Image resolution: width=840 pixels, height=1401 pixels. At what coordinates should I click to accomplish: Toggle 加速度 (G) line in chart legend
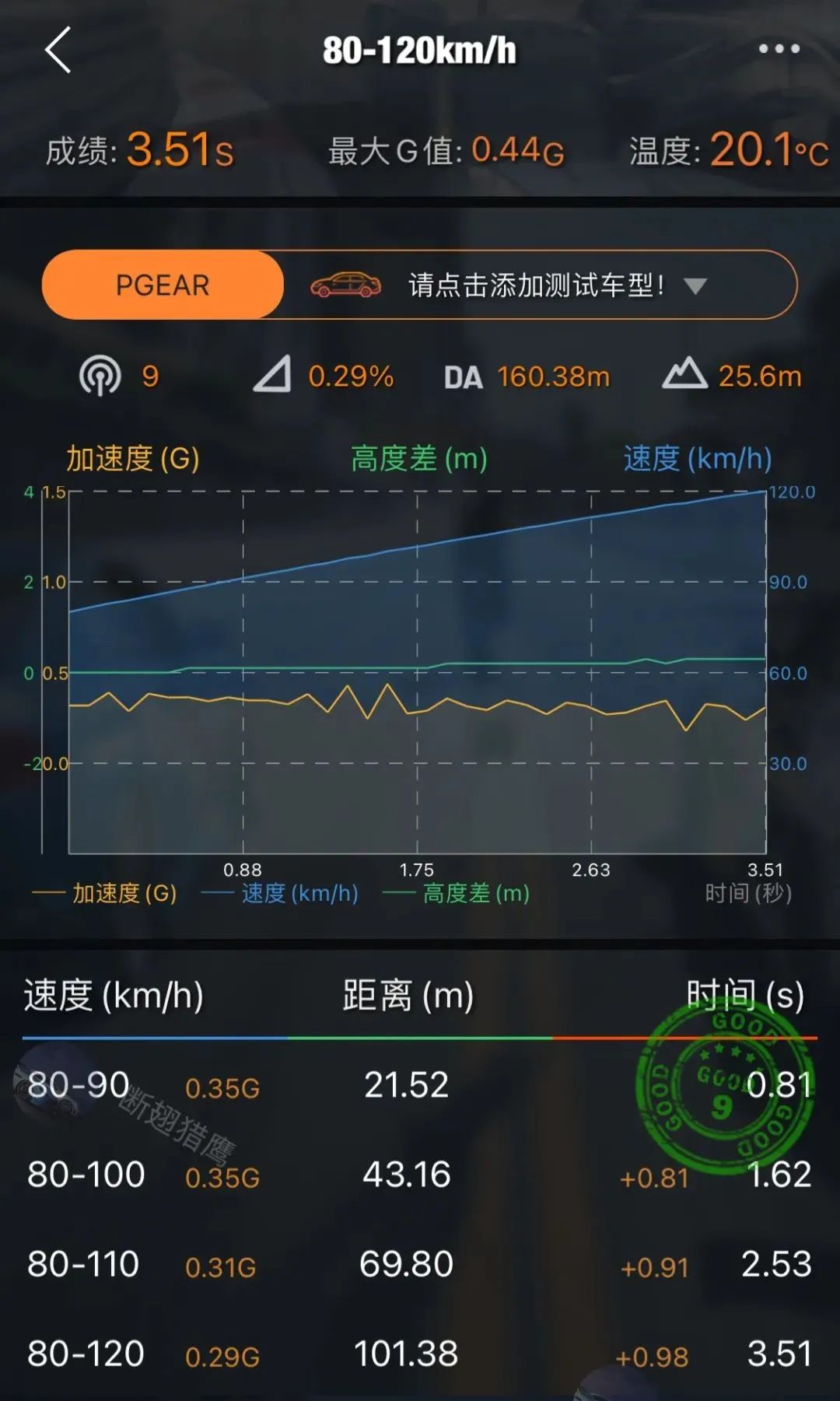[107, 895]
